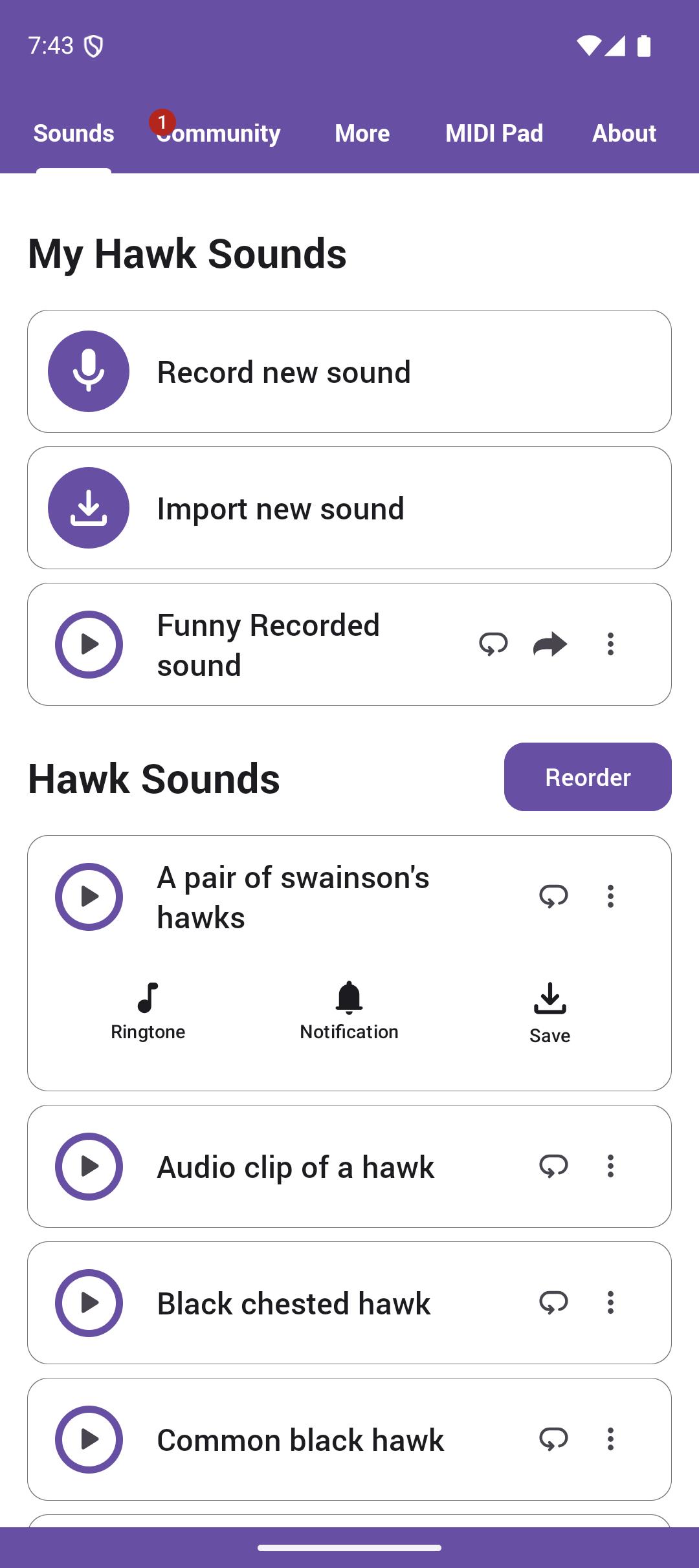Play Audio clip of a hawk

[x=89, y=1166]
